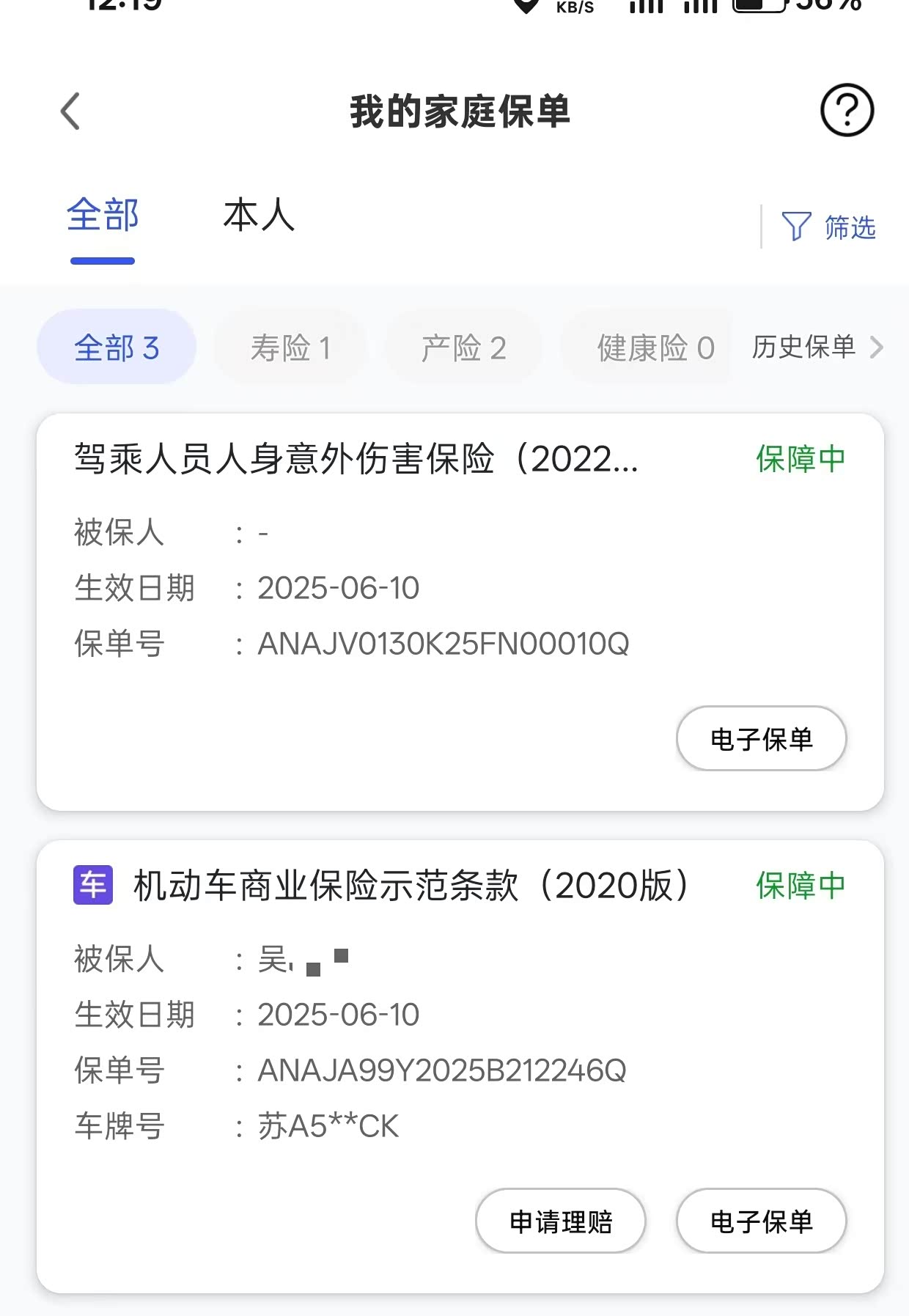Filter by 寿险 1
Screen dimensions: 909x1316
tap(290, 348)
